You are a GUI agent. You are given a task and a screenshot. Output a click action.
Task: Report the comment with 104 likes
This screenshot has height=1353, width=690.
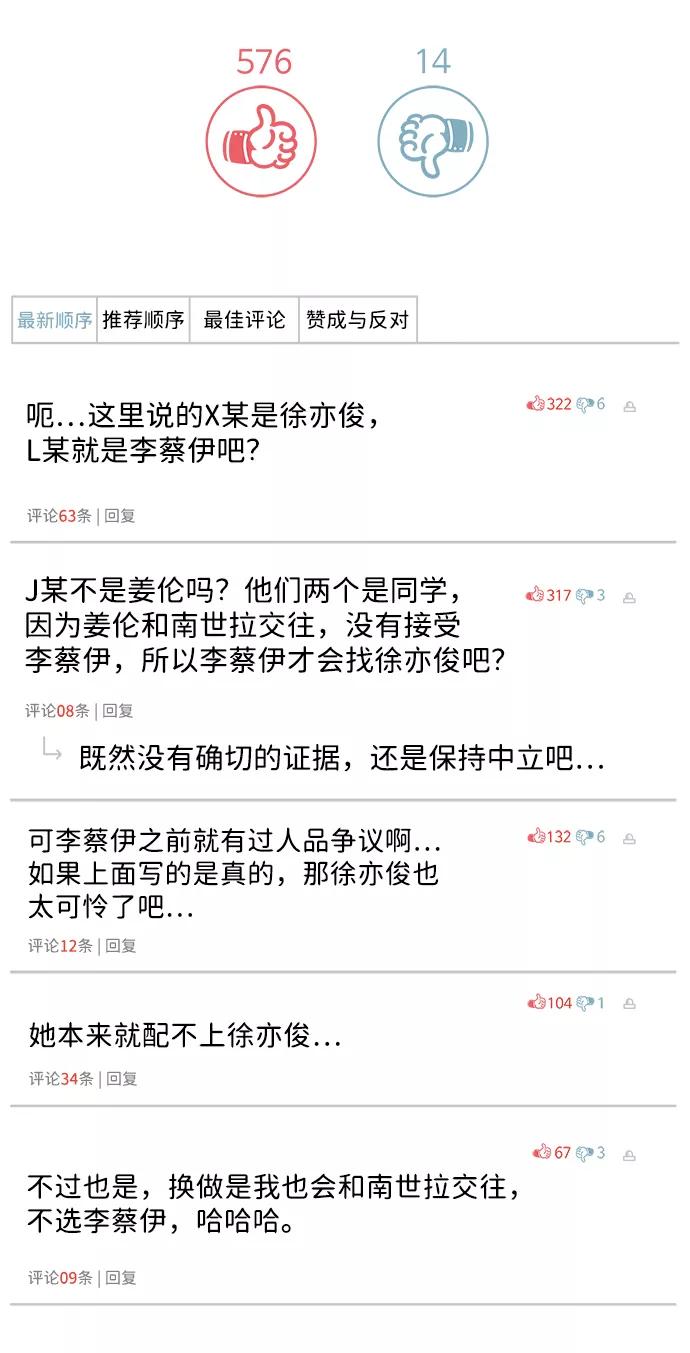pos(629,1005)
